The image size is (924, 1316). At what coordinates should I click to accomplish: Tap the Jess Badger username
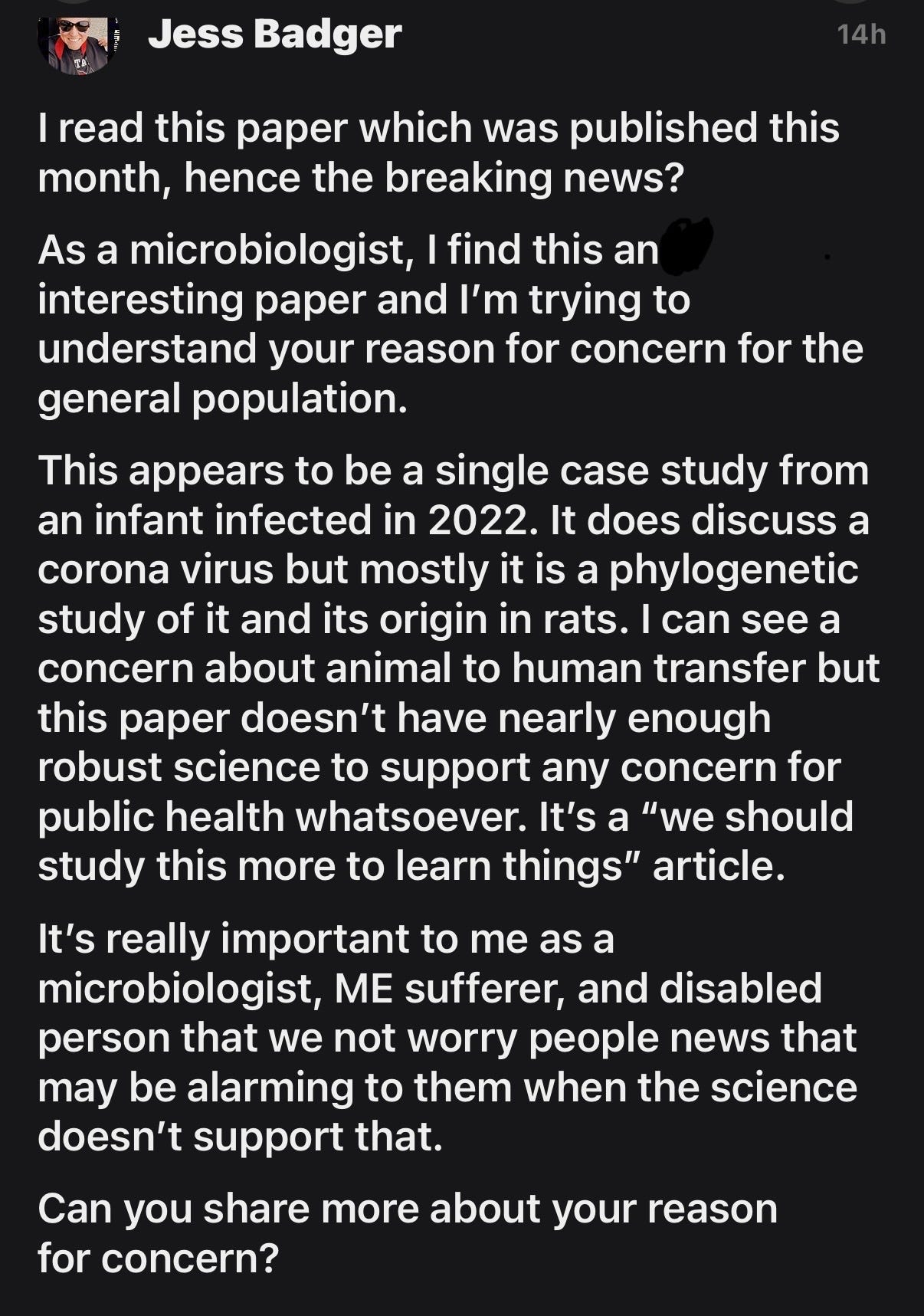[x=274, y=34]
